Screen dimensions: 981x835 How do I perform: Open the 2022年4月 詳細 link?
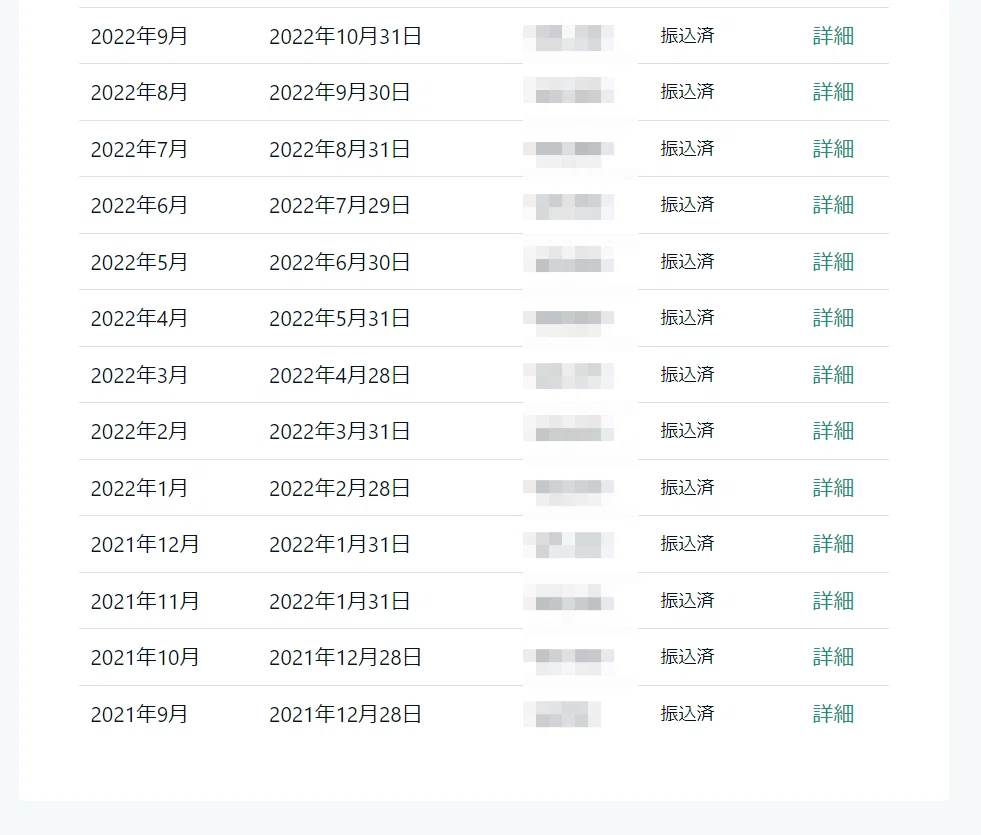coord(833,318)
